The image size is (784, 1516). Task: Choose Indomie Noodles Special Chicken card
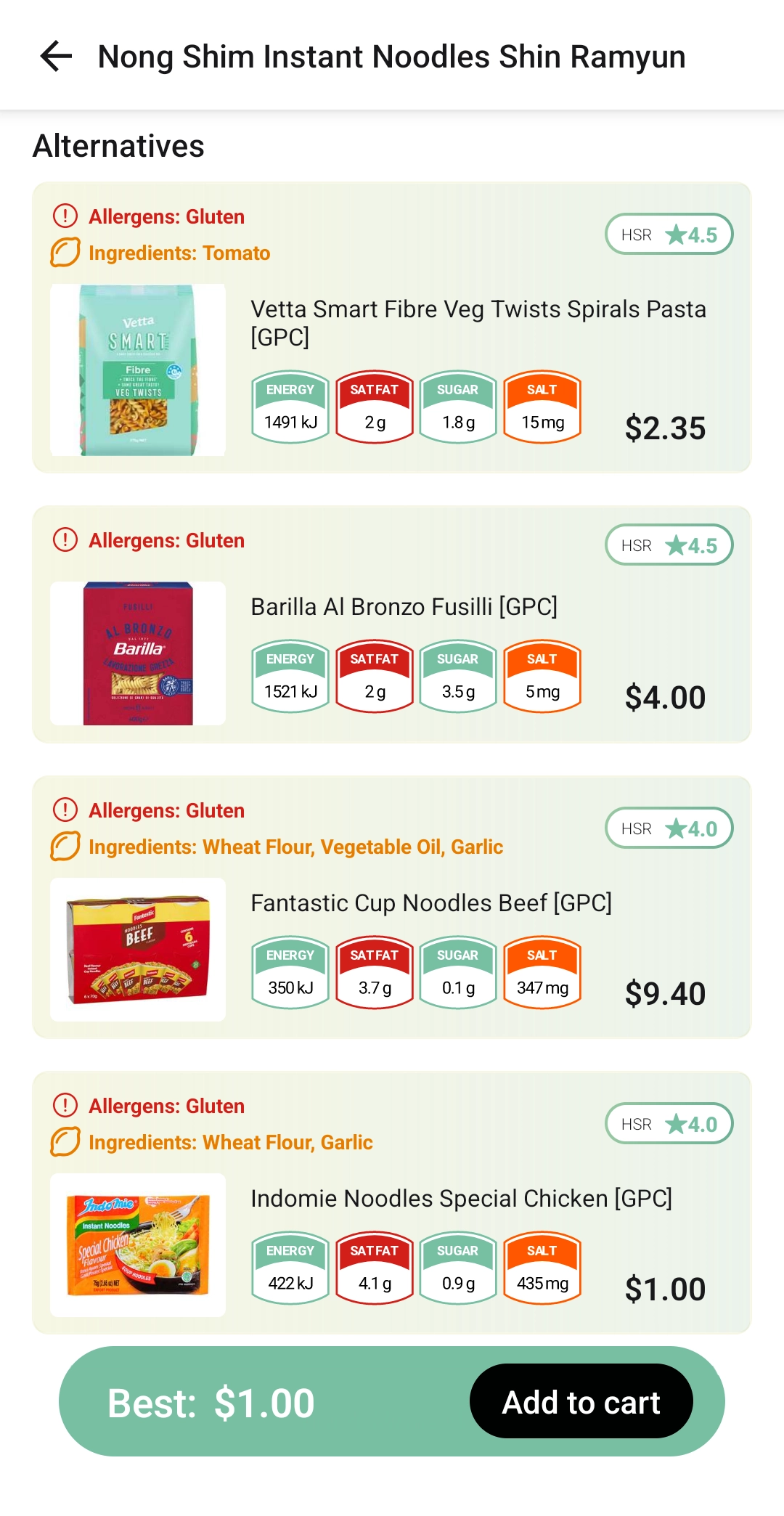coord(461,1199)
